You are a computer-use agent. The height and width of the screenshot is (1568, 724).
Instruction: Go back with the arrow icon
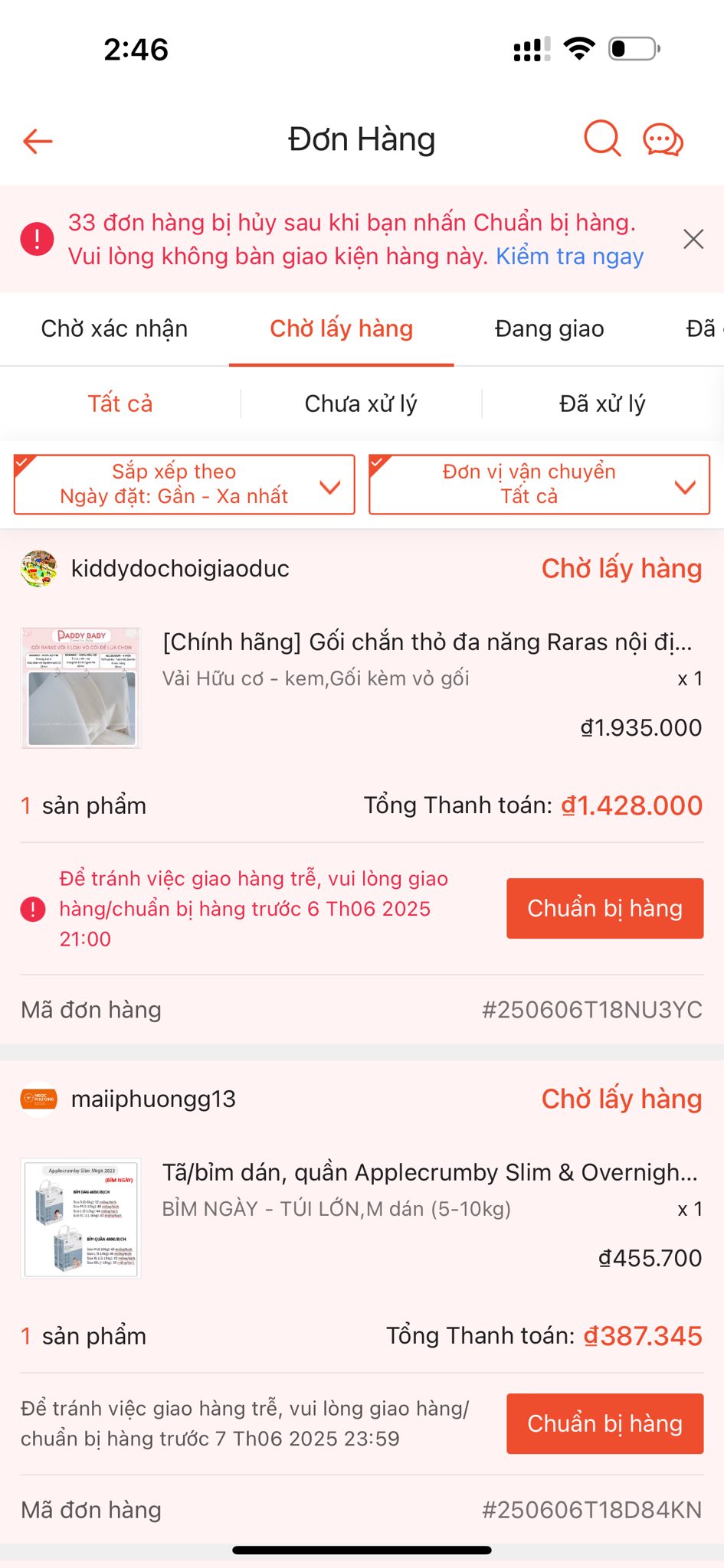38,141
